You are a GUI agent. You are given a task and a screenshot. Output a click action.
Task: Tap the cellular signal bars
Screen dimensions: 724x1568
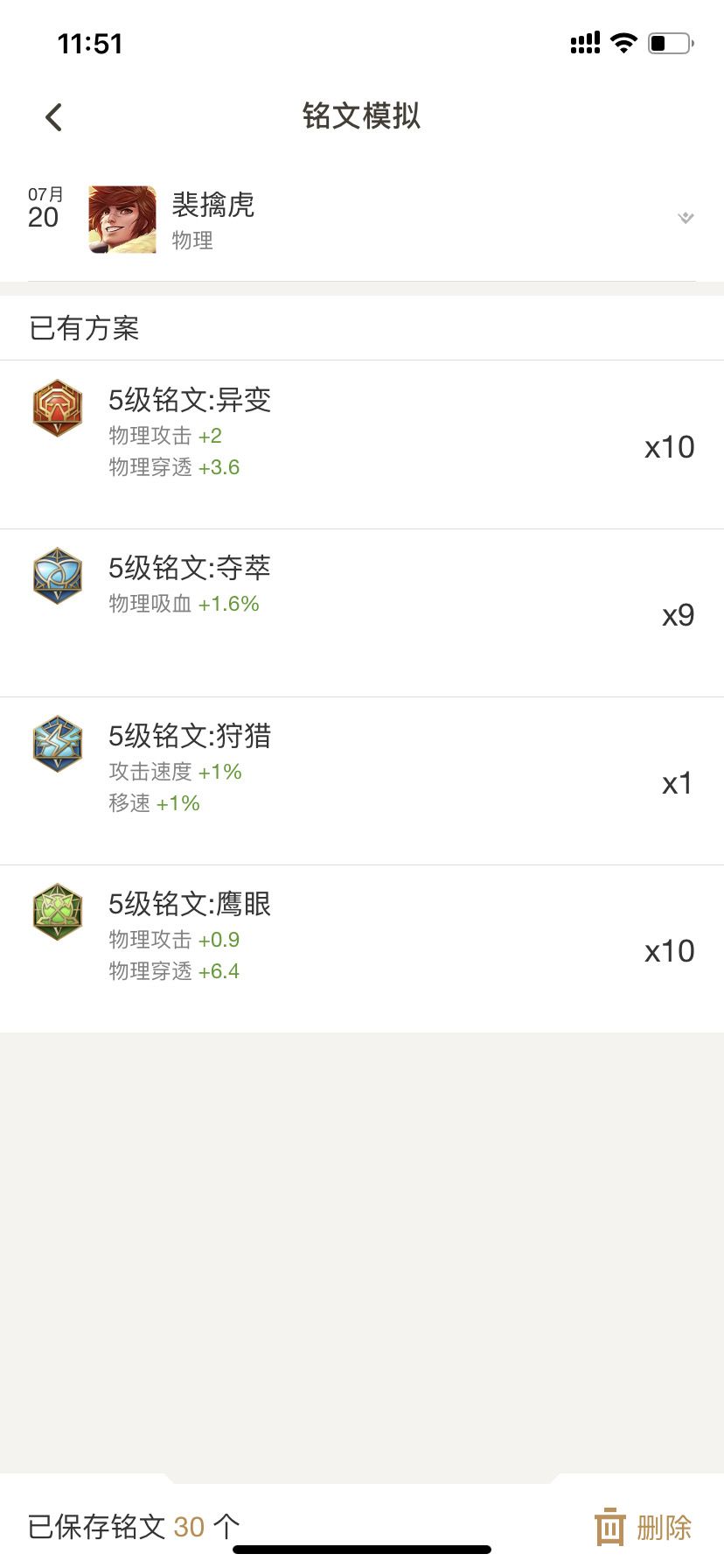[584, 42]
